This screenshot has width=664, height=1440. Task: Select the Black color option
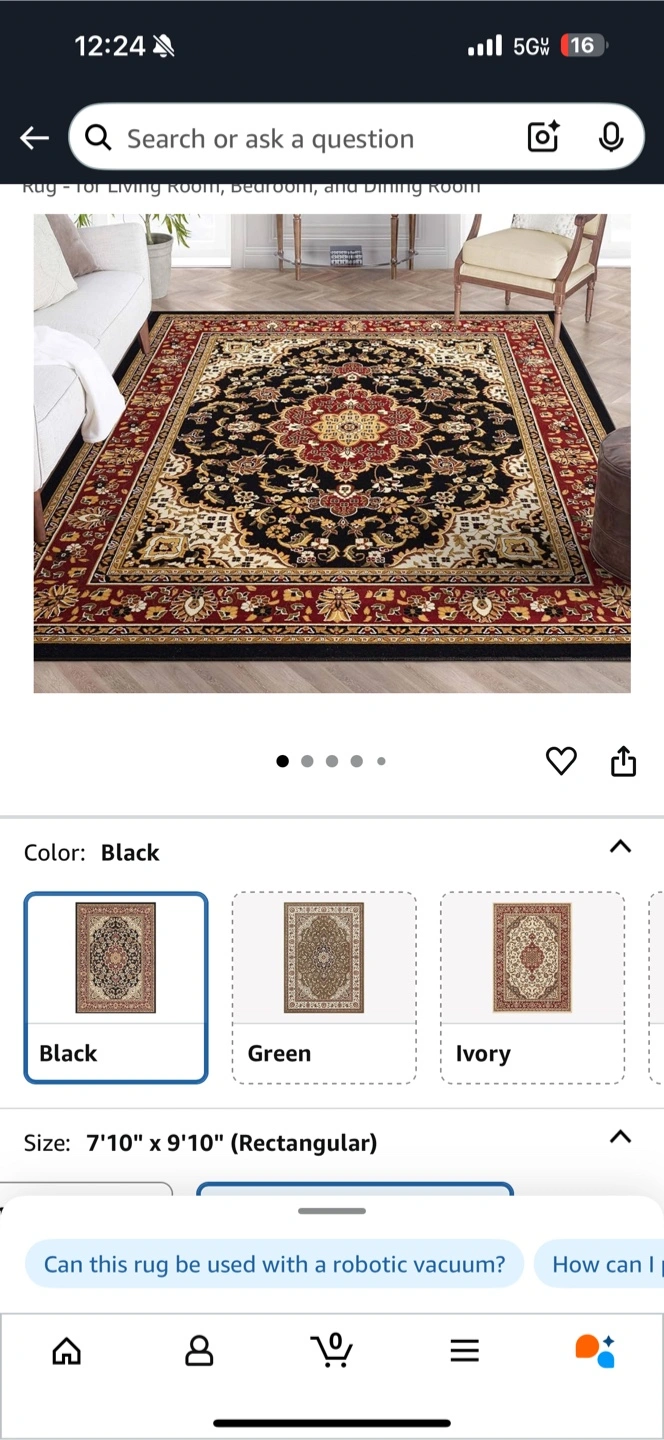coord(116,987)
